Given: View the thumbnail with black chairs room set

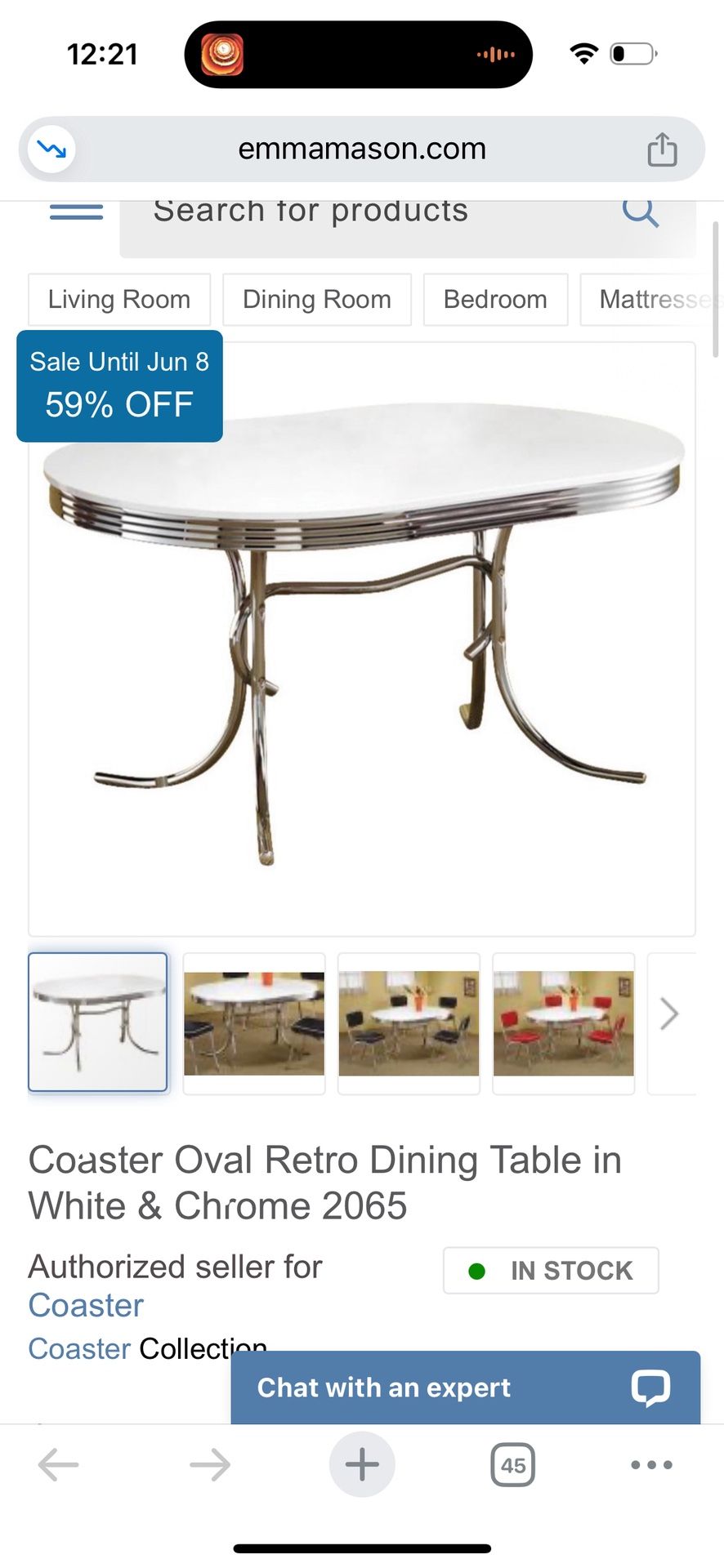Looking at the screenshot, I should click(409, 1022).
